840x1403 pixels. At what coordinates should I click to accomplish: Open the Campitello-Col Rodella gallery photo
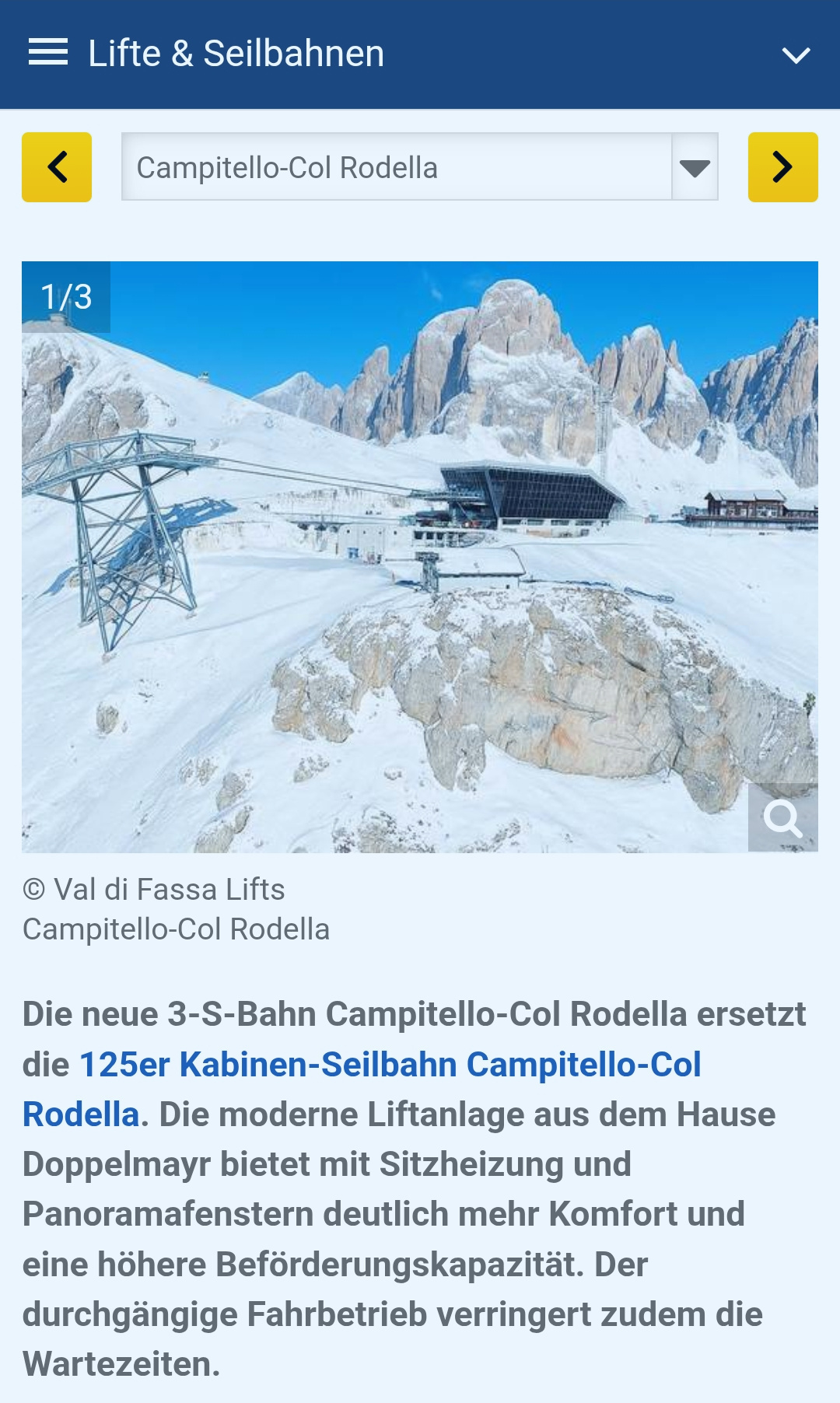420,556
